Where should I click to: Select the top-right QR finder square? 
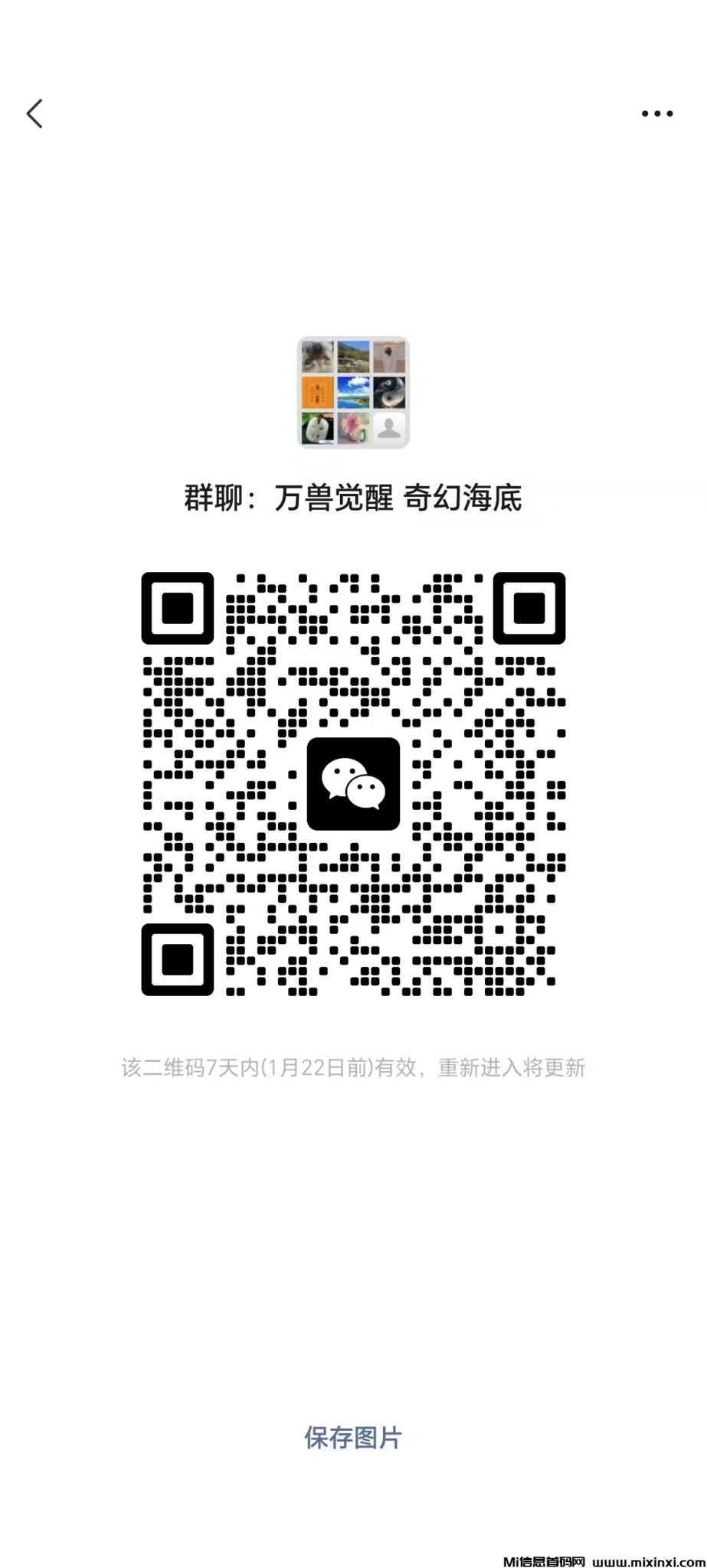(529, 609)
